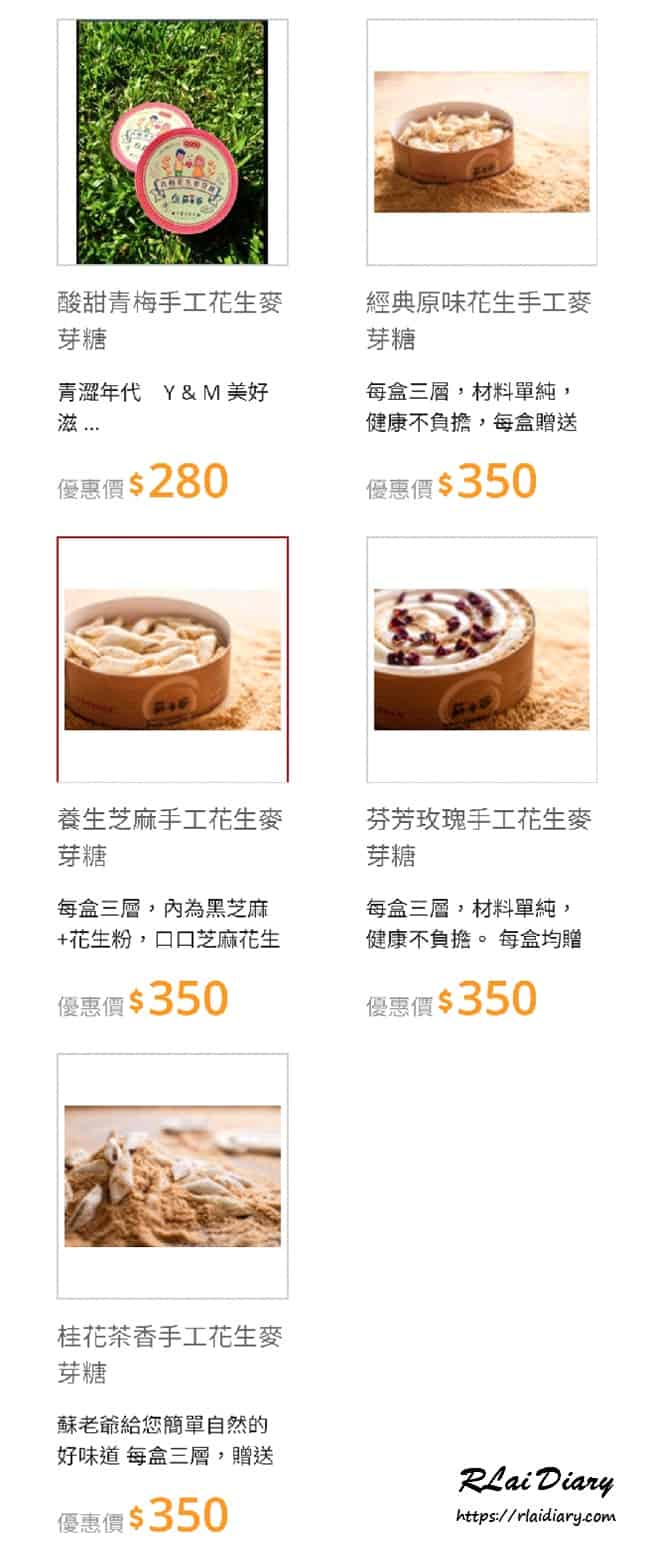The width and height of the screenshot is (653, 1562).
Task: Open the 養生芝麻手工花生麥芽糖 product image
Action: 172,659
